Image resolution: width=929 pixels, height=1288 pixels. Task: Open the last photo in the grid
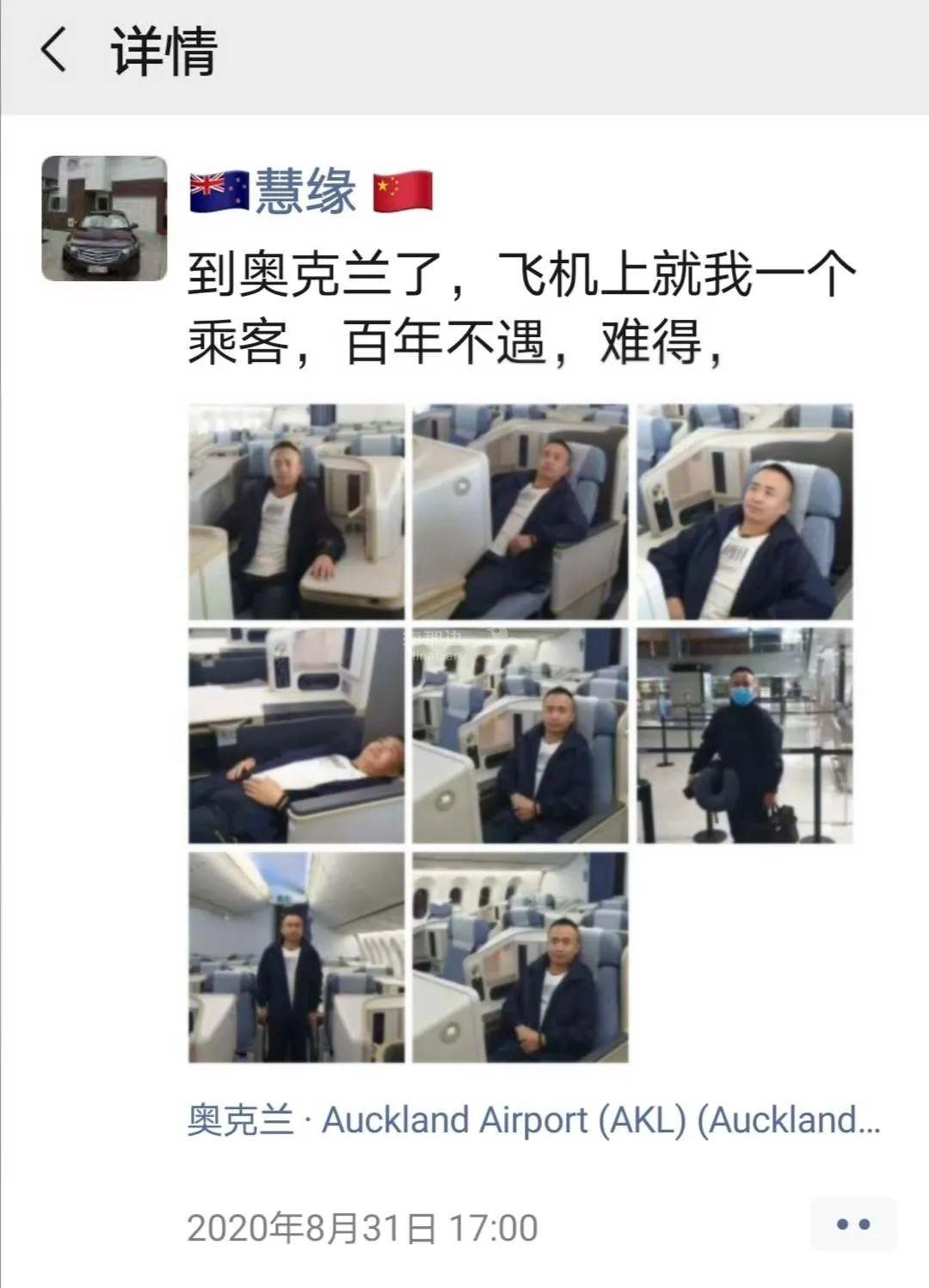point(520,958)
